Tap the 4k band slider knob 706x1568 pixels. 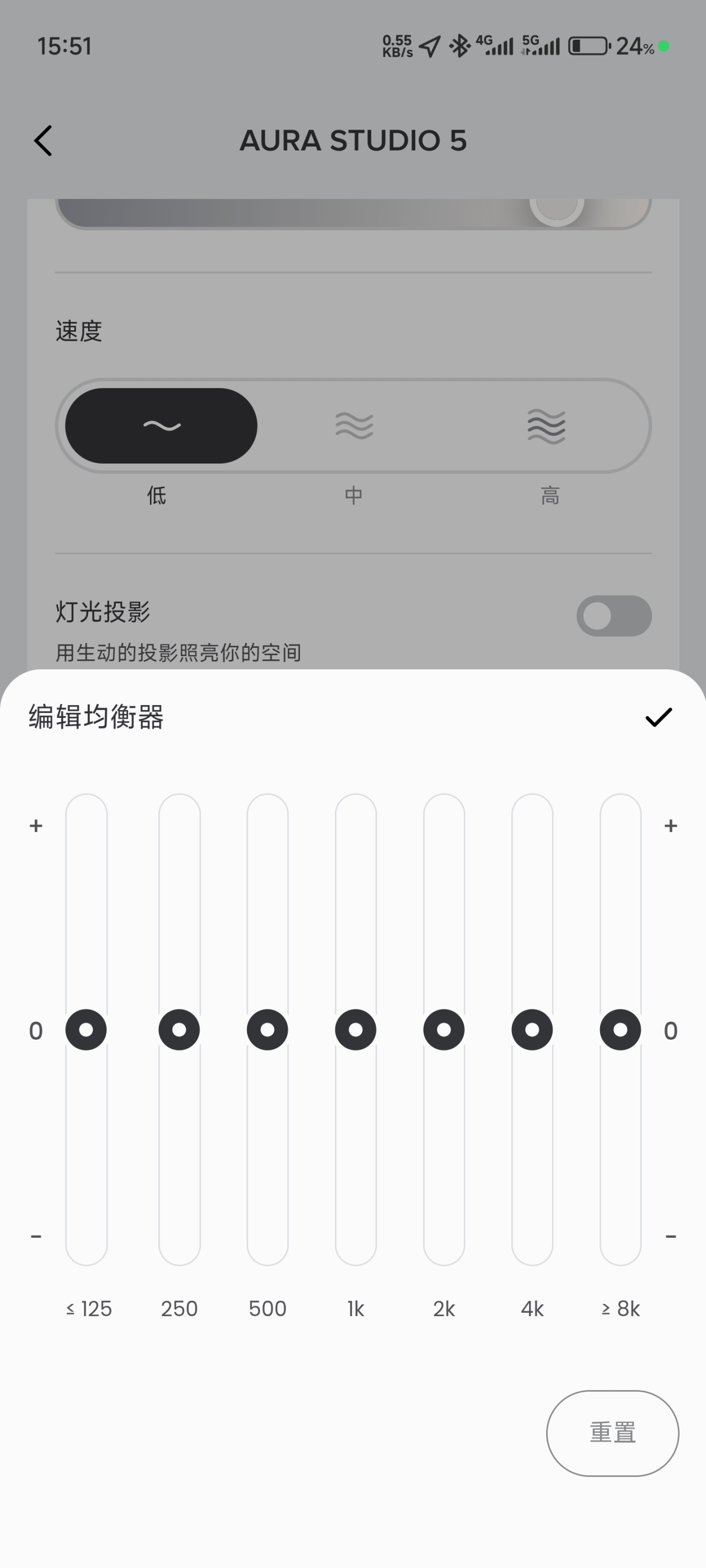[x=532, y=1029]
